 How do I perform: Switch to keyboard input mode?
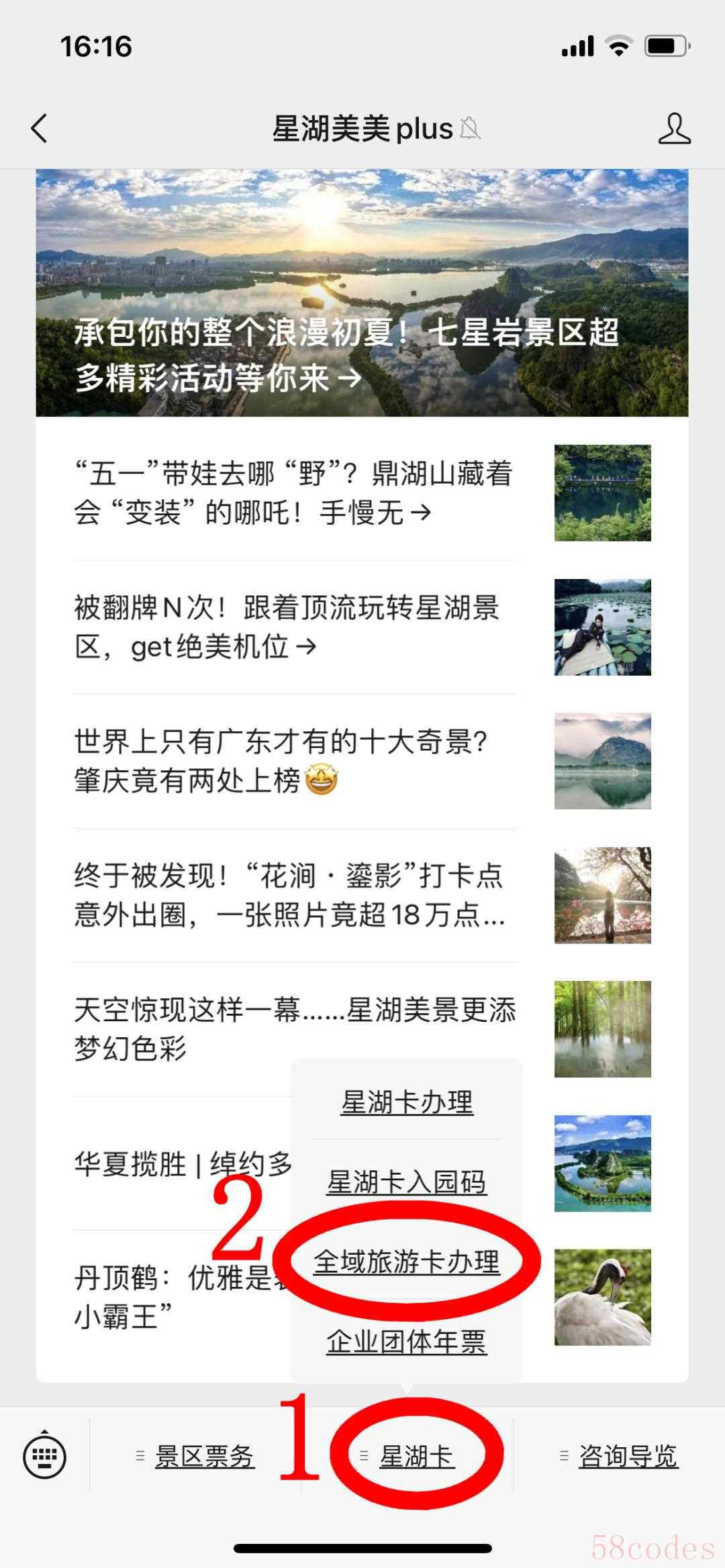44,1457
